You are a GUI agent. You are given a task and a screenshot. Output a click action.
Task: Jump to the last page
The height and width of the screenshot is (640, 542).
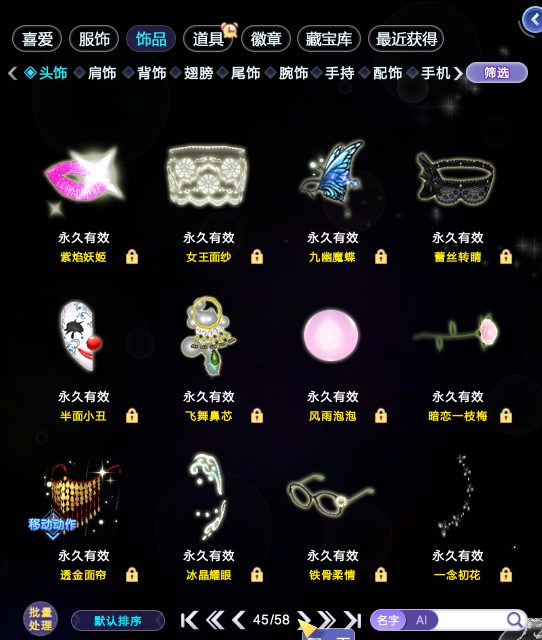(x=353, y=620)
